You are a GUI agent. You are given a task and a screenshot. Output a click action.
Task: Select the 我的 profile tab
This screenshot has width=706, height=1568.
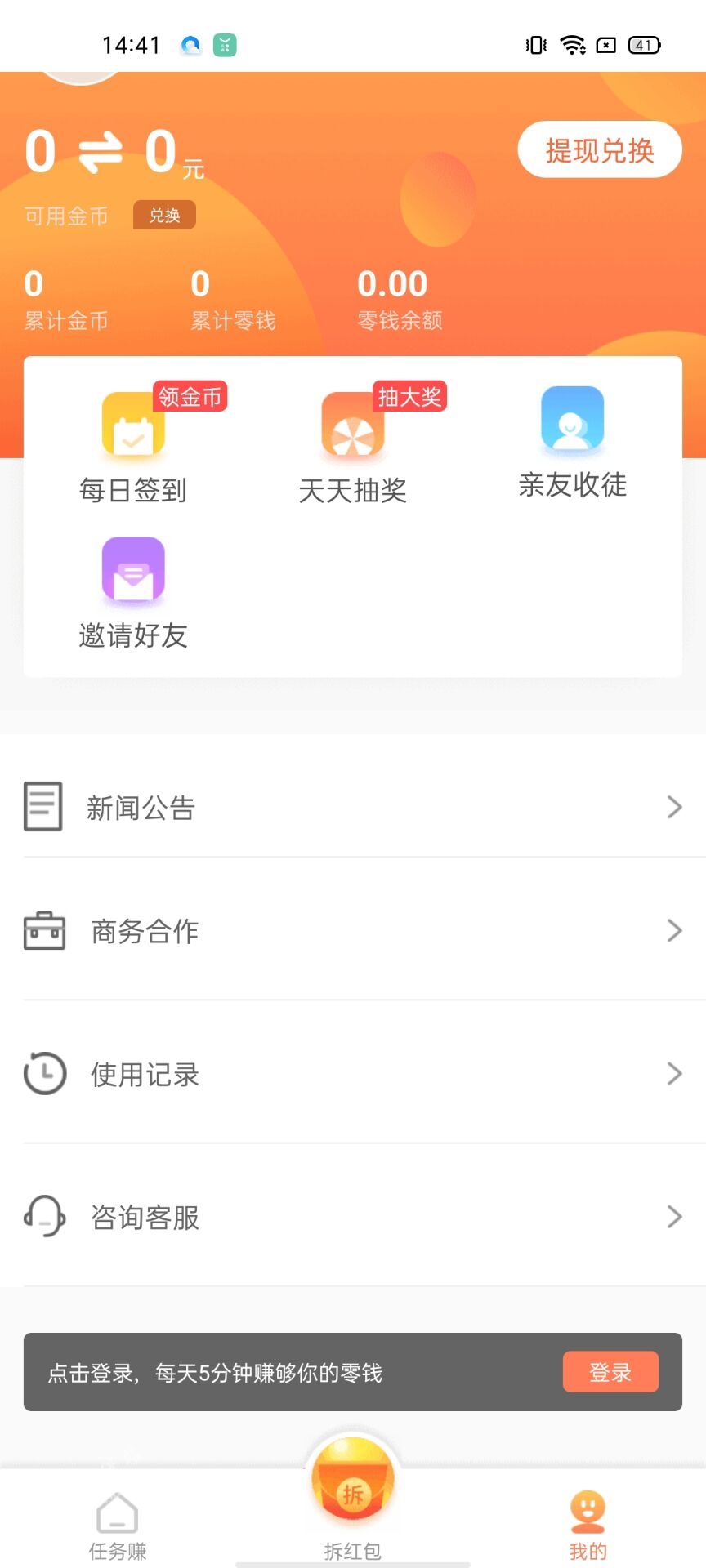pos(588,1526)
